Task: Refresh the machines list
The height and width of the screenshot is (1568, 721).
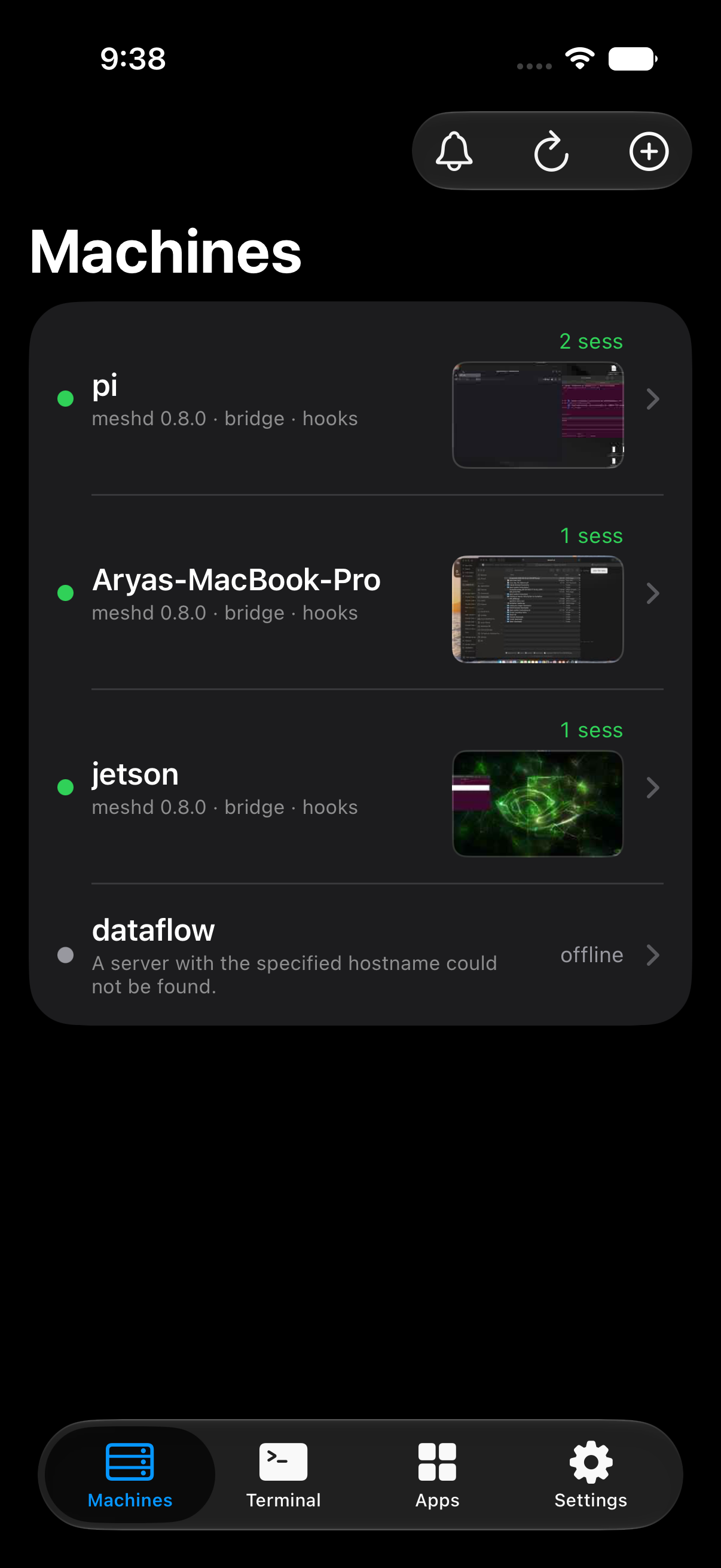Action: [551, 151]
